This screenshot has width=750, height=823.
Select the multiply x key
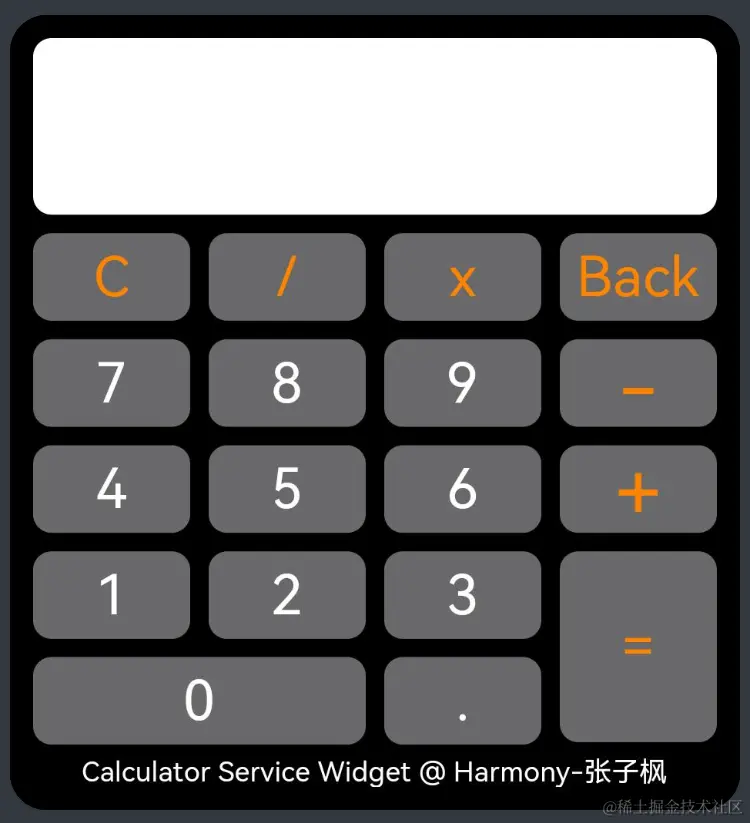(x=462, y=277)
